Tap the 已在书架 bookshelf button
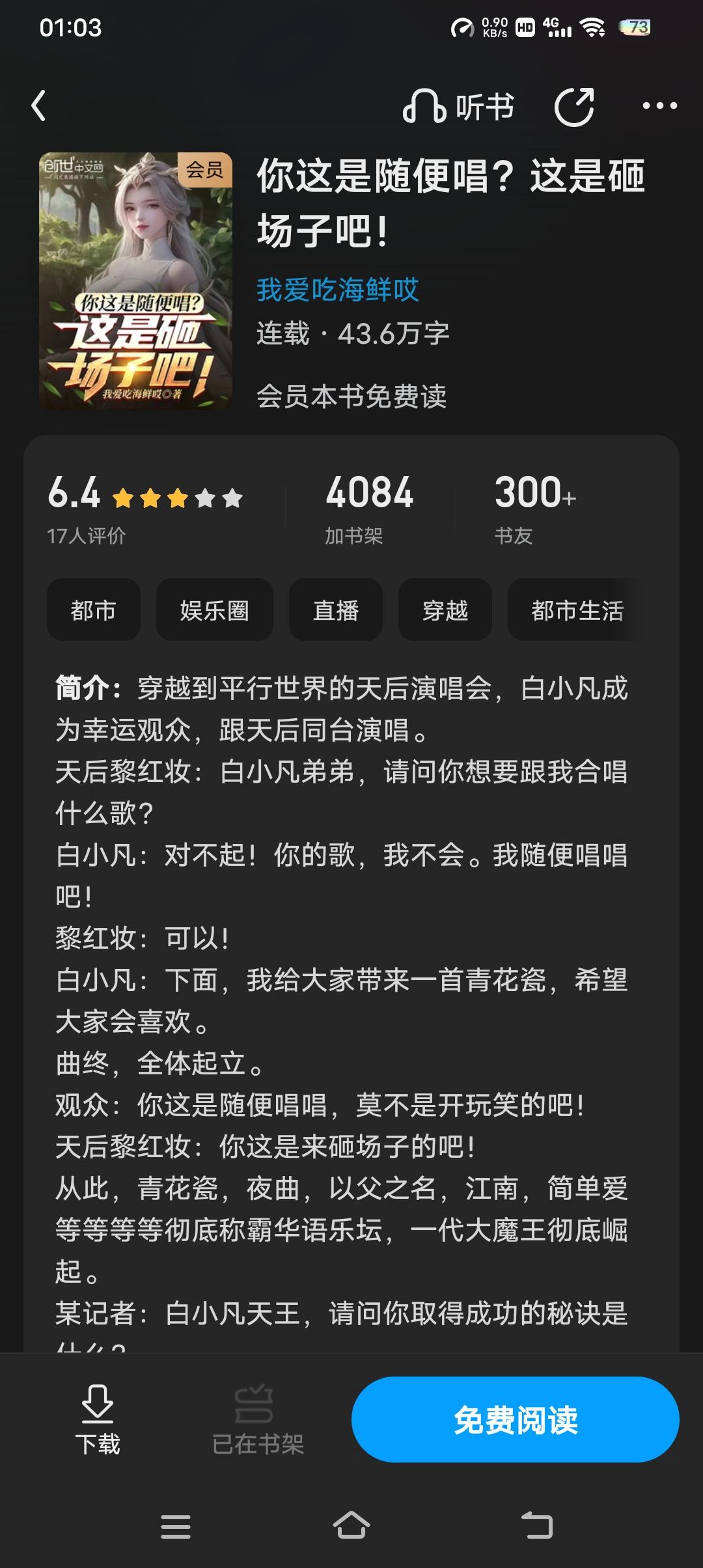 tap(258, 1420)
